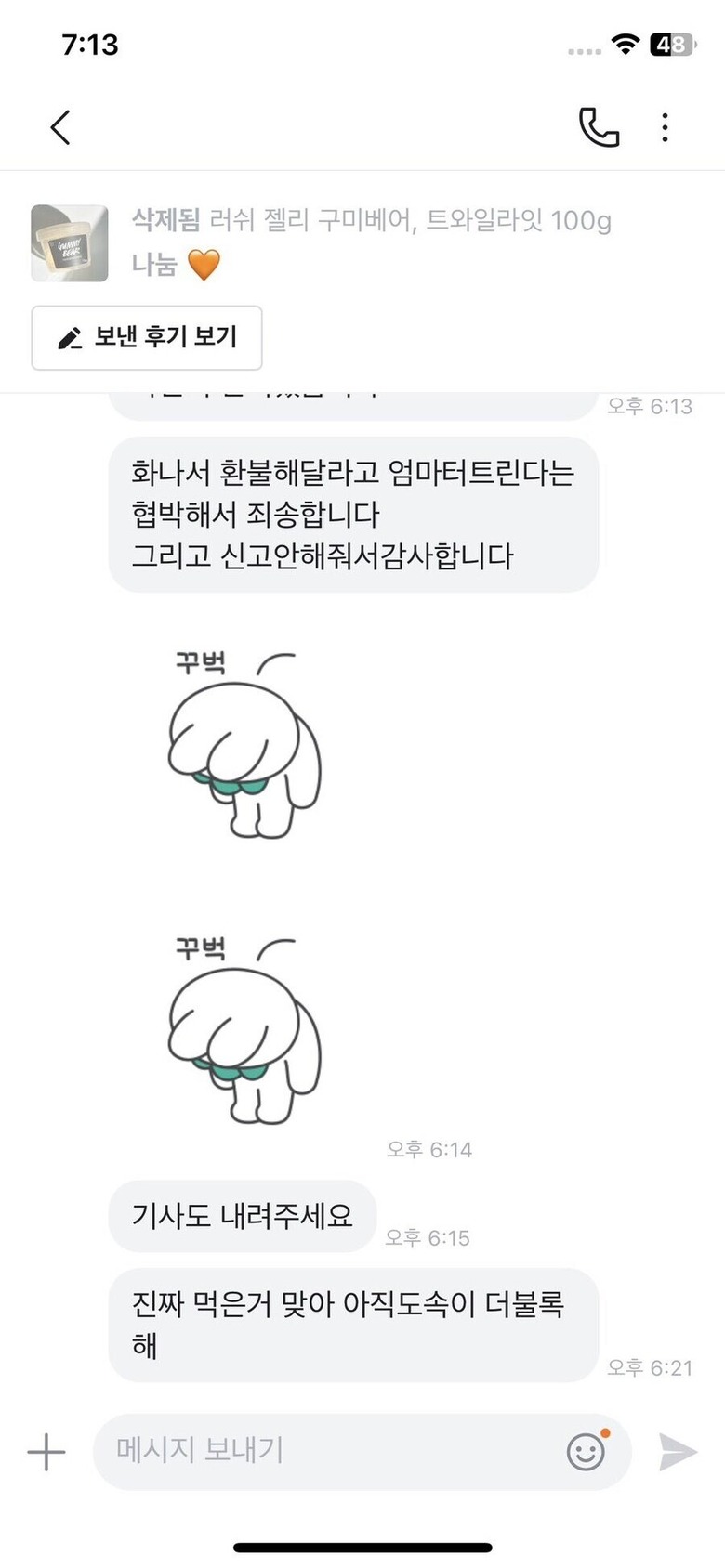This screenshot has height=1568, width=725.
Task: Open the emoticon sticker picker
Action: (587, 1451)
